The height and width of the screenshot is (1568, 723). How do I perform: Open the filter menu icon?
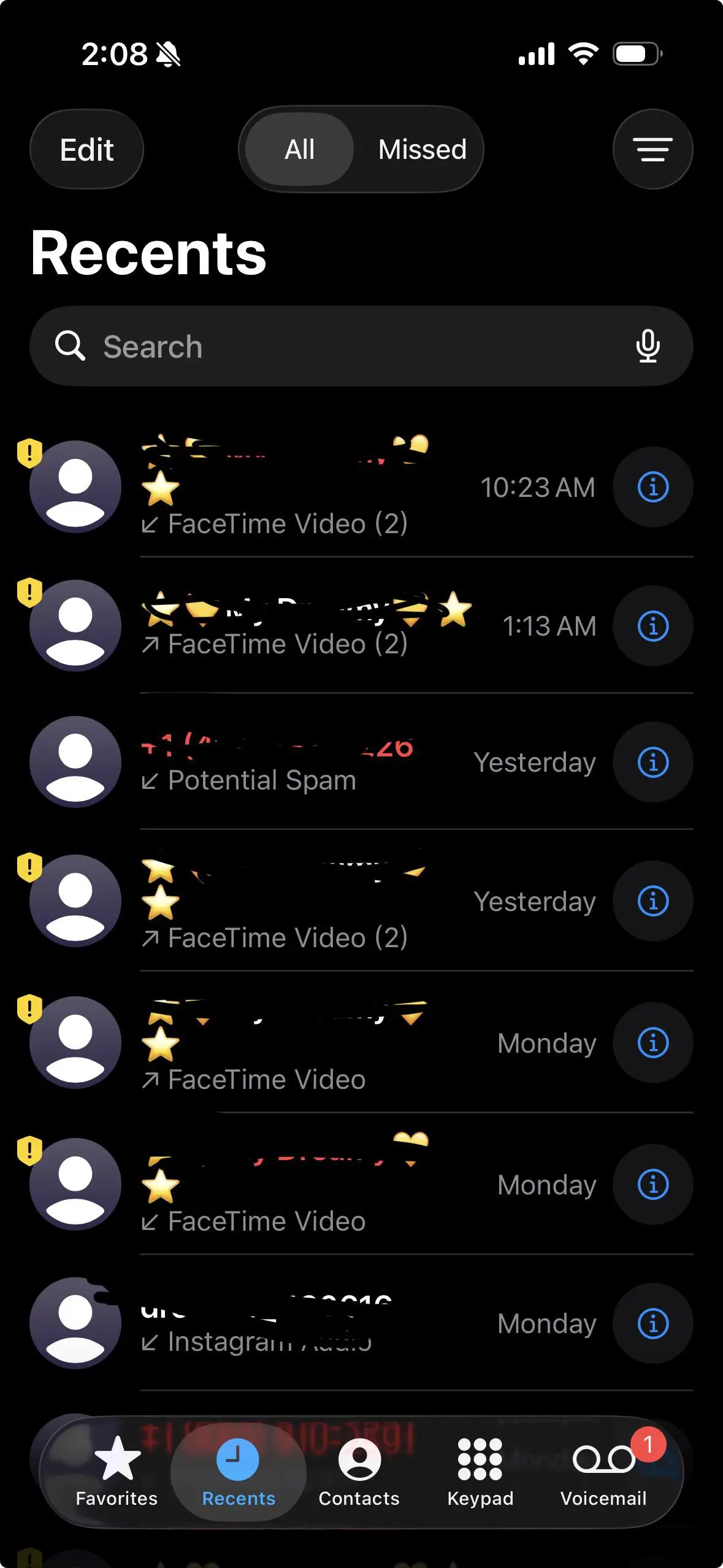(652, 150)
